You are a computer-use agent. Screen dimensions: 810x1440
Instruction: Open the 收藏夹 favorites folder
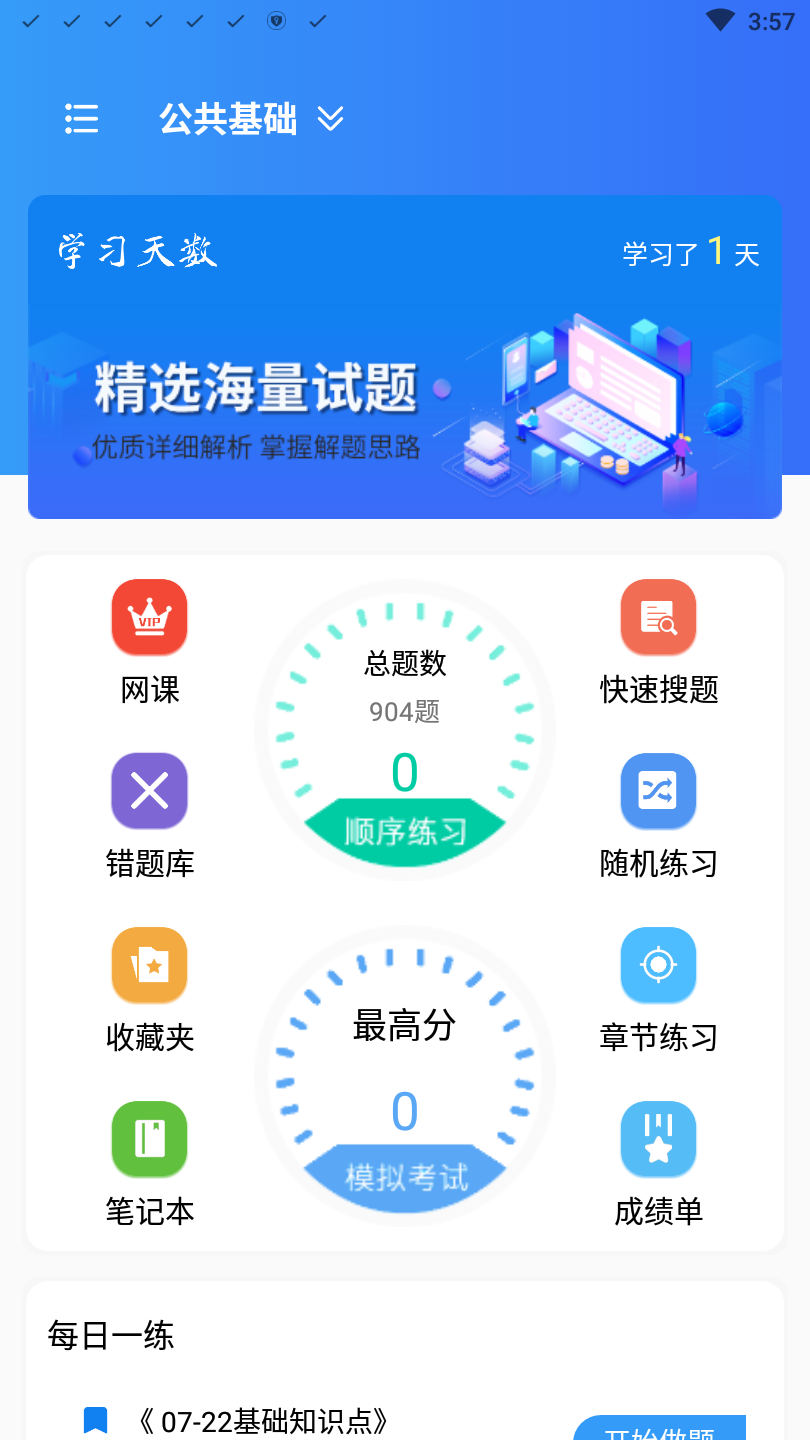point(149,965)
